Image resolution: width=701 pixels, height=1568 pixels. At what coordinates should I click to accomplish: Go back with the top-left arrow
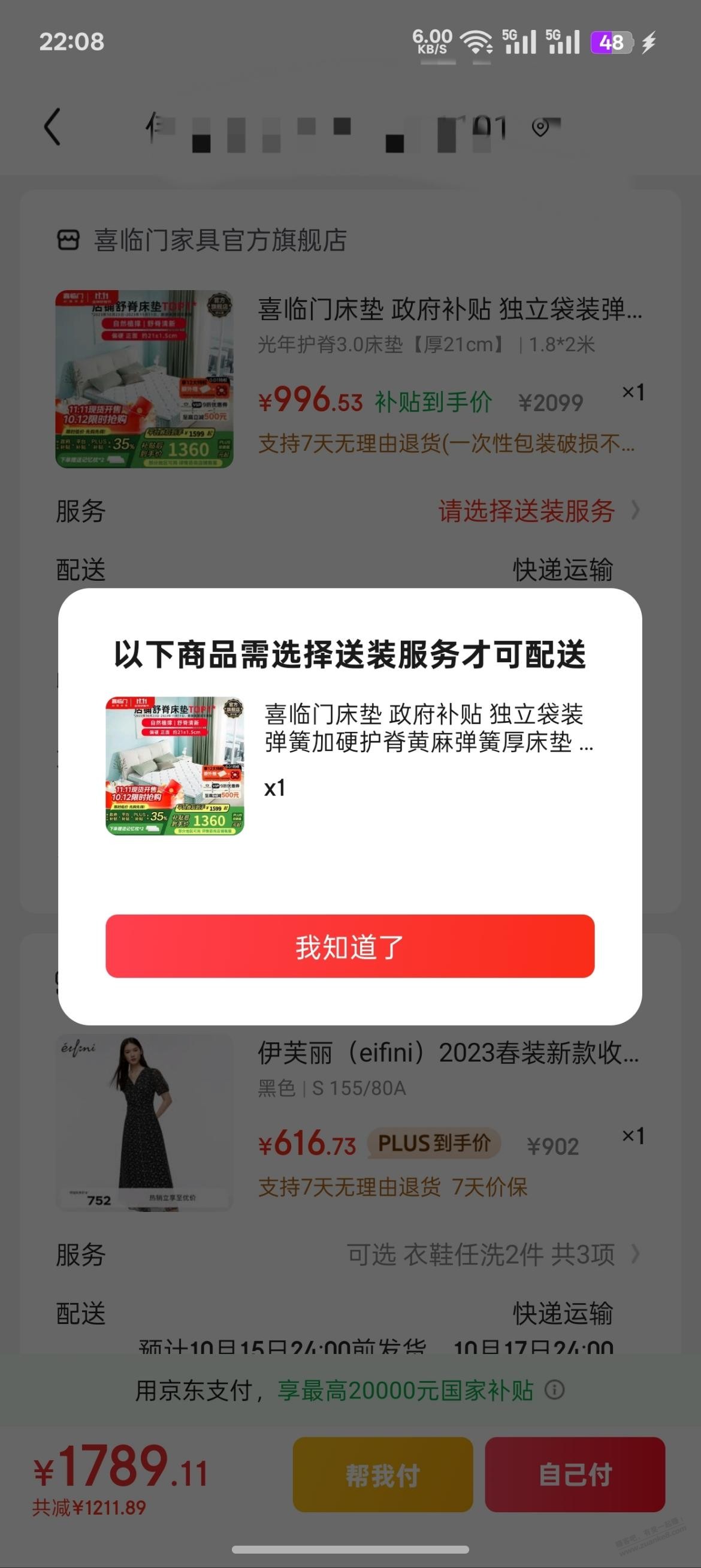pos(52,127)
